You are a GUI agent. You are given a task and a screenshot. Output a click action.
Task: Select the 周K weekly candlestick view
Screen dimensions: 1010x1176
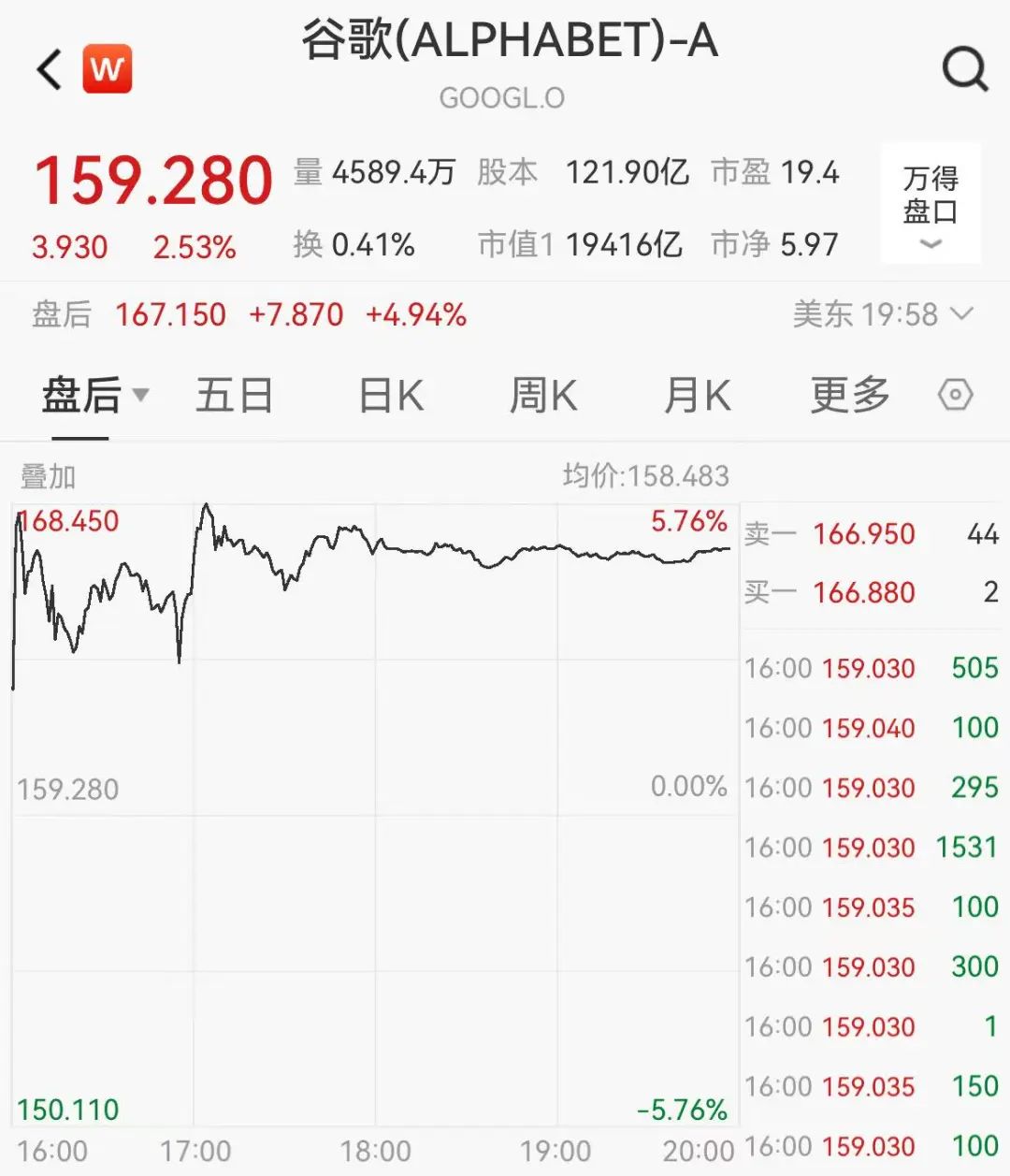(542, 394)
